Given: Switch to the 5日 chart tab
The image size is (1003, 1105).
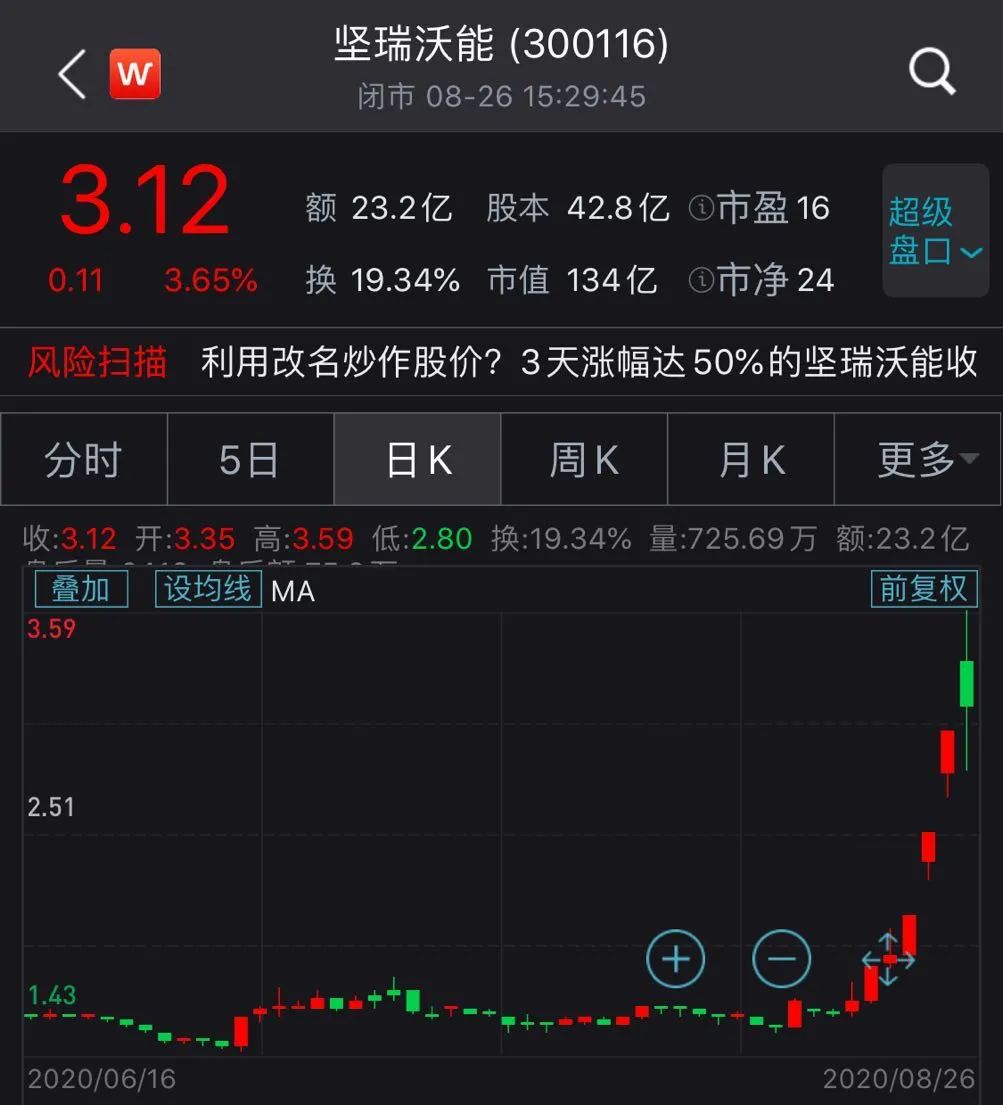Looking at the screenshot, I should [250, 459].
